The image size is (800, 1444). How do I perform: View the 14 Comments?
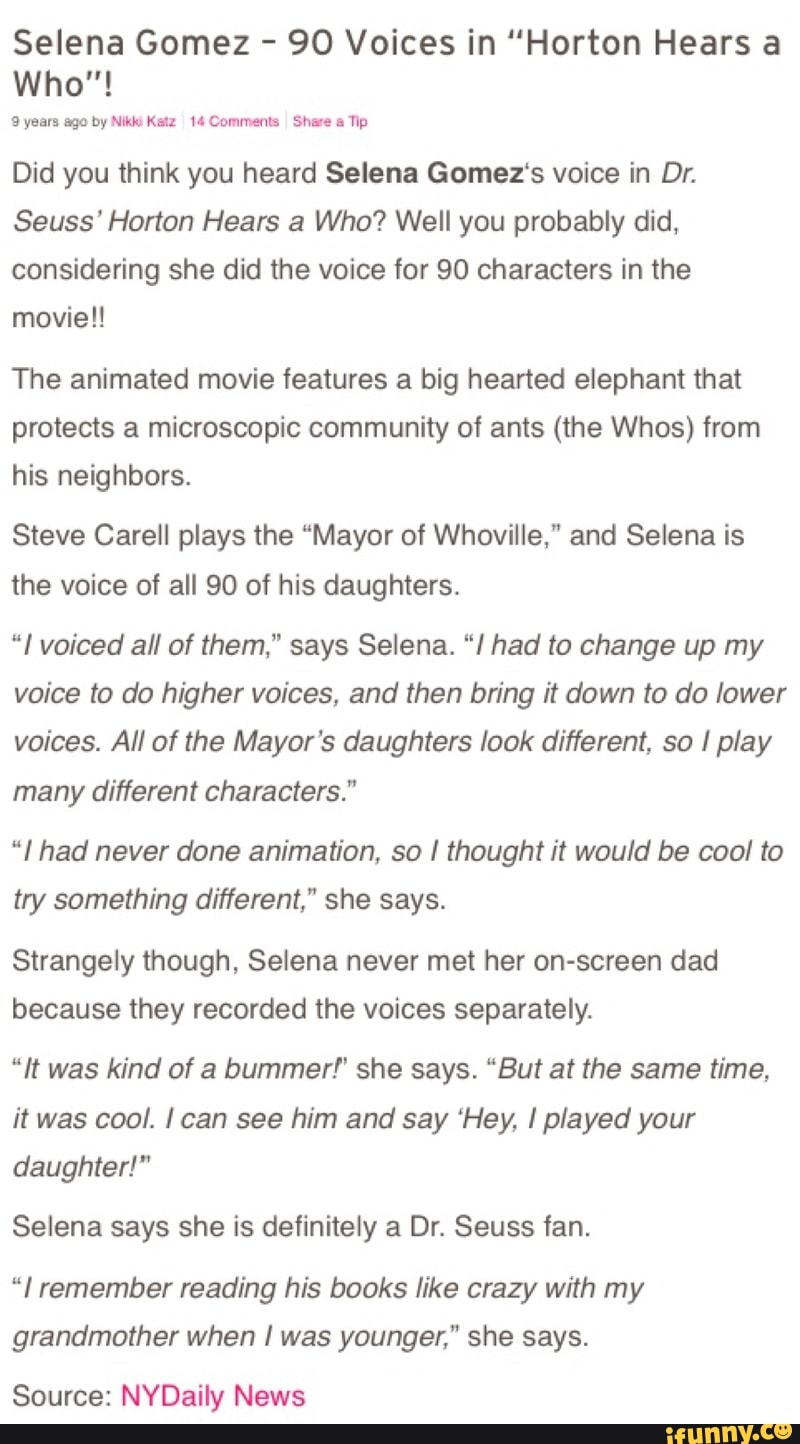click(x=235, y=122)
